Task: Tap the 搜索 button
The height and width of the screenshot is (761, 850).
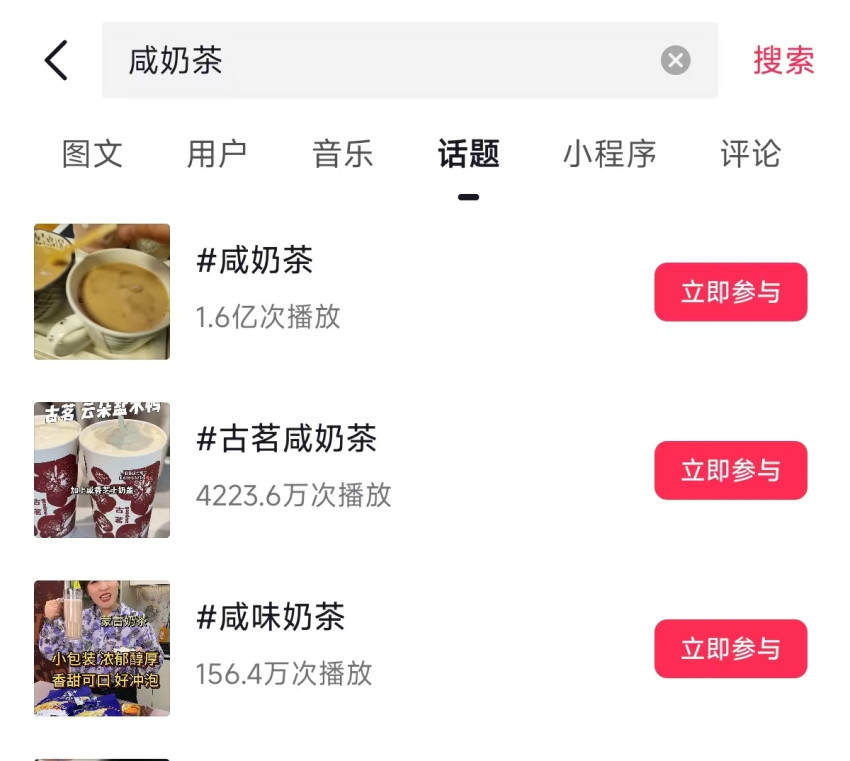Action: pyautogui.click(x=783, y=61)
